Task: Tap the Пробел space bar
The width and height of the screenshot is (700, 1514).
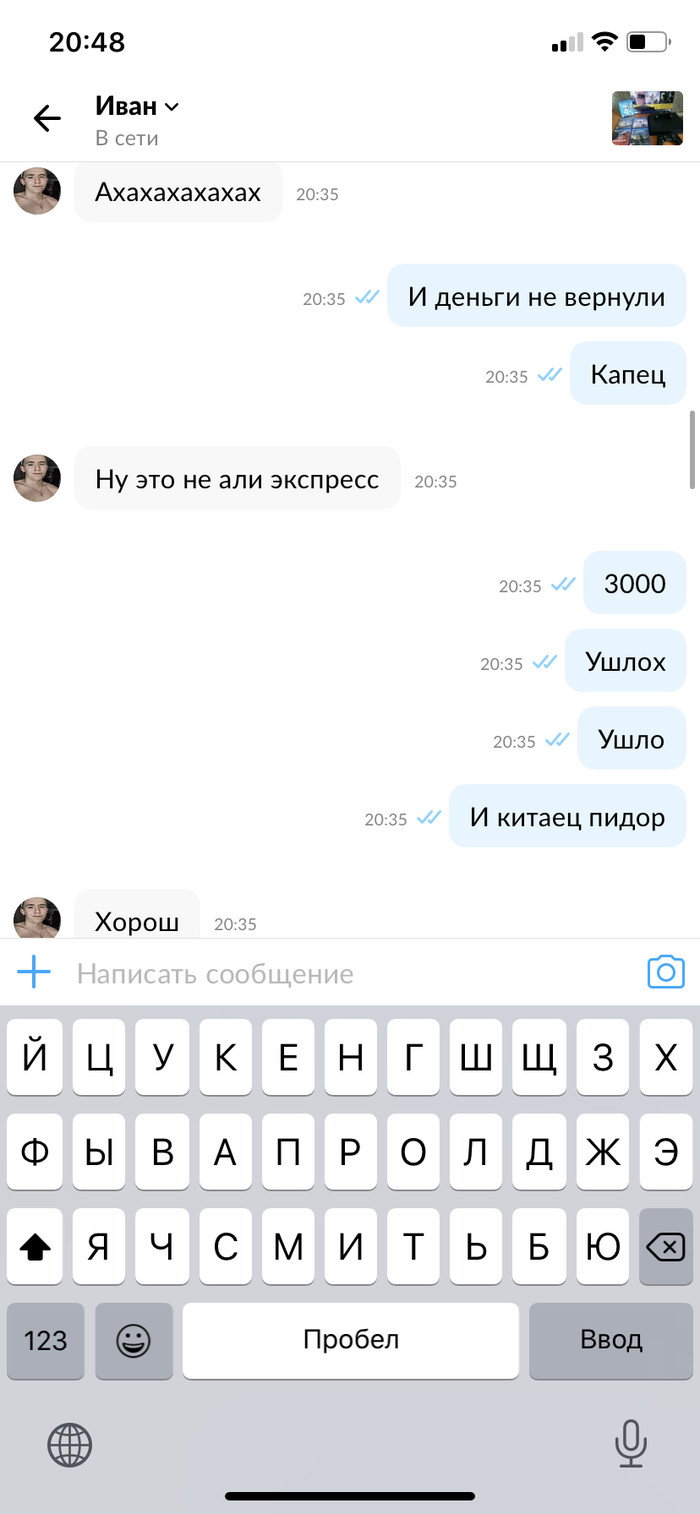Action: coord(350,1340)
